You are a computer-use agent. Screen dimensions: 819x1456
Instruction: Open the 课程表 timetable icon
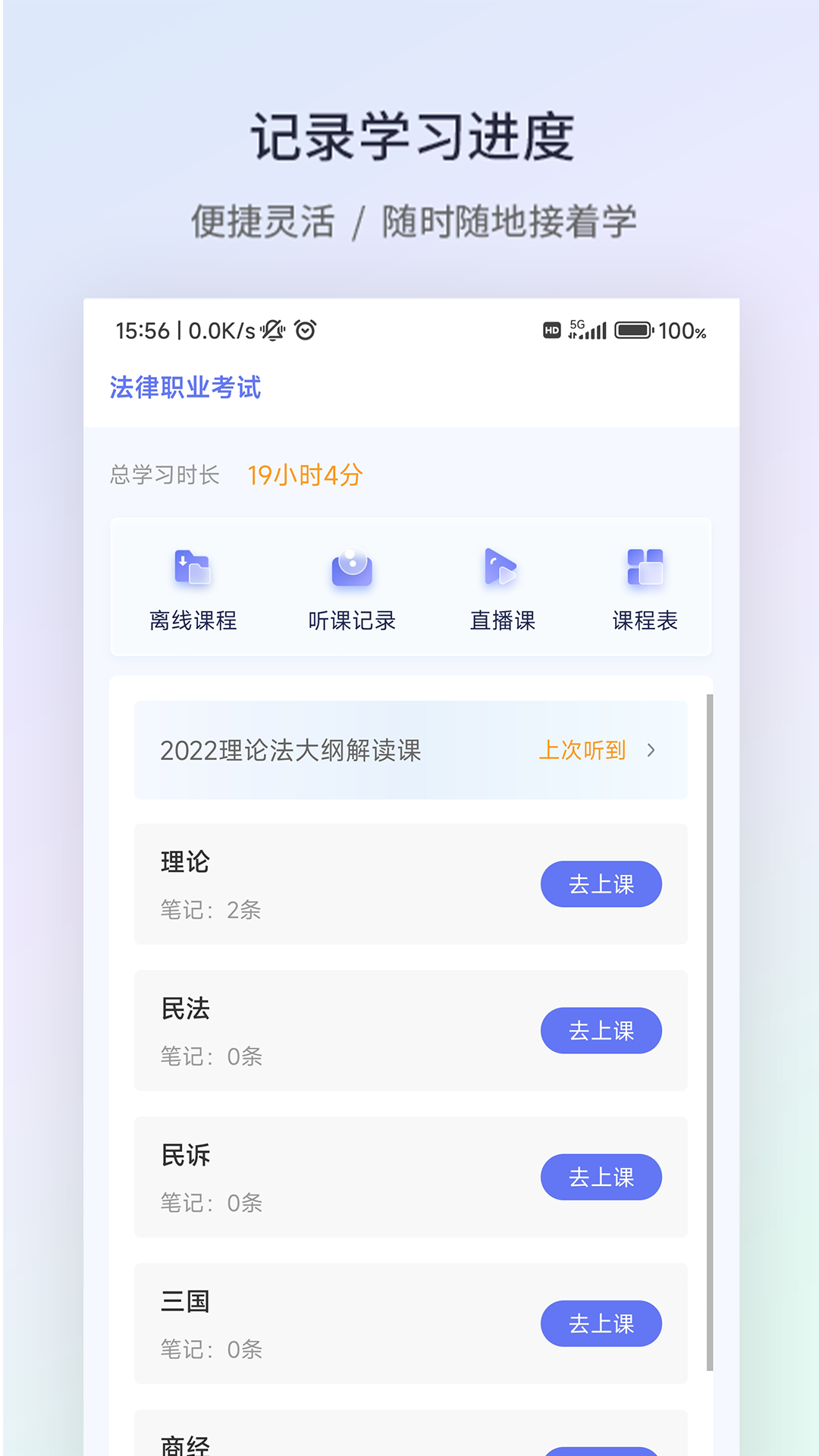point(646,584)
